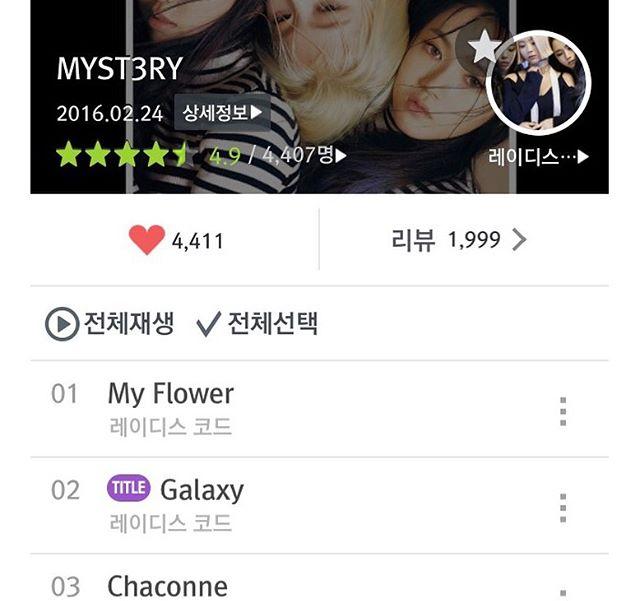Play the track Chaconne

pyautogui.click(x=168, y=586)
